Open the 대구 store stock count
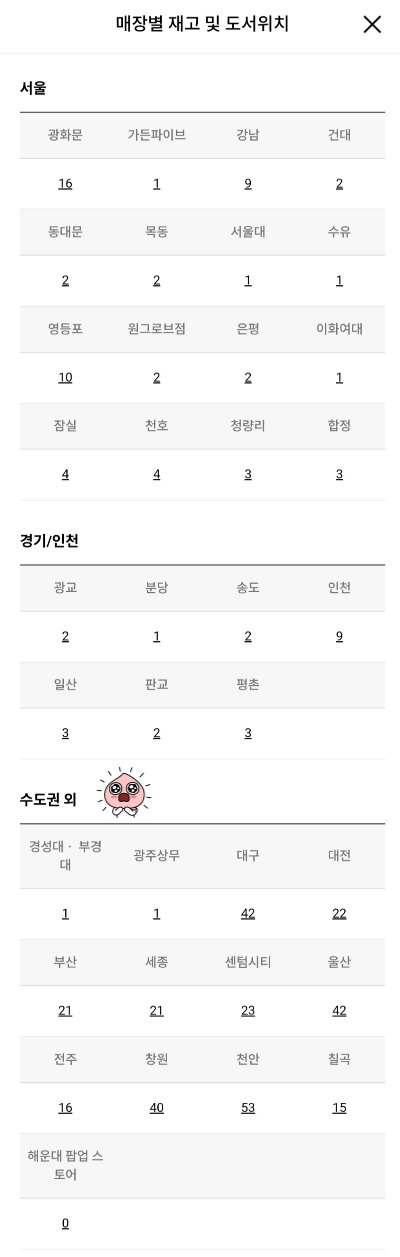The image size is (400, 1257). (x=248, y=914)
